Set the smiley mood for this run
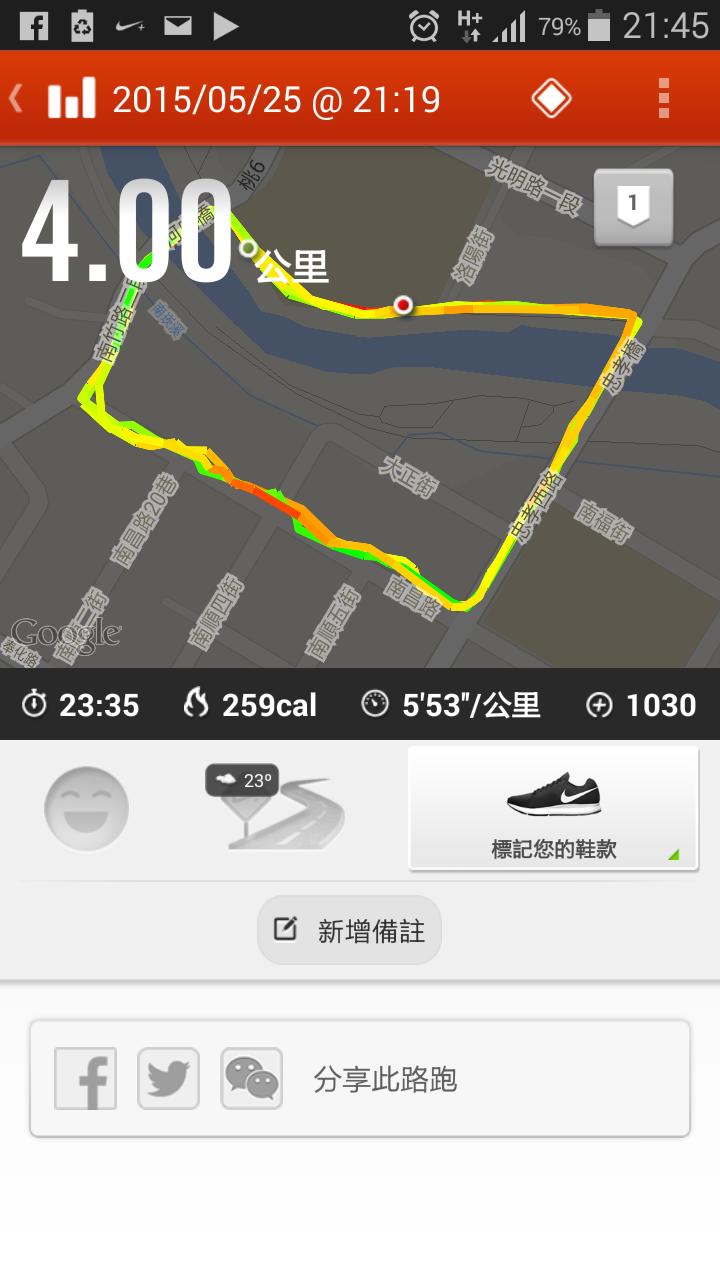This screenshot has height=1280, width=720. (87, 809)
